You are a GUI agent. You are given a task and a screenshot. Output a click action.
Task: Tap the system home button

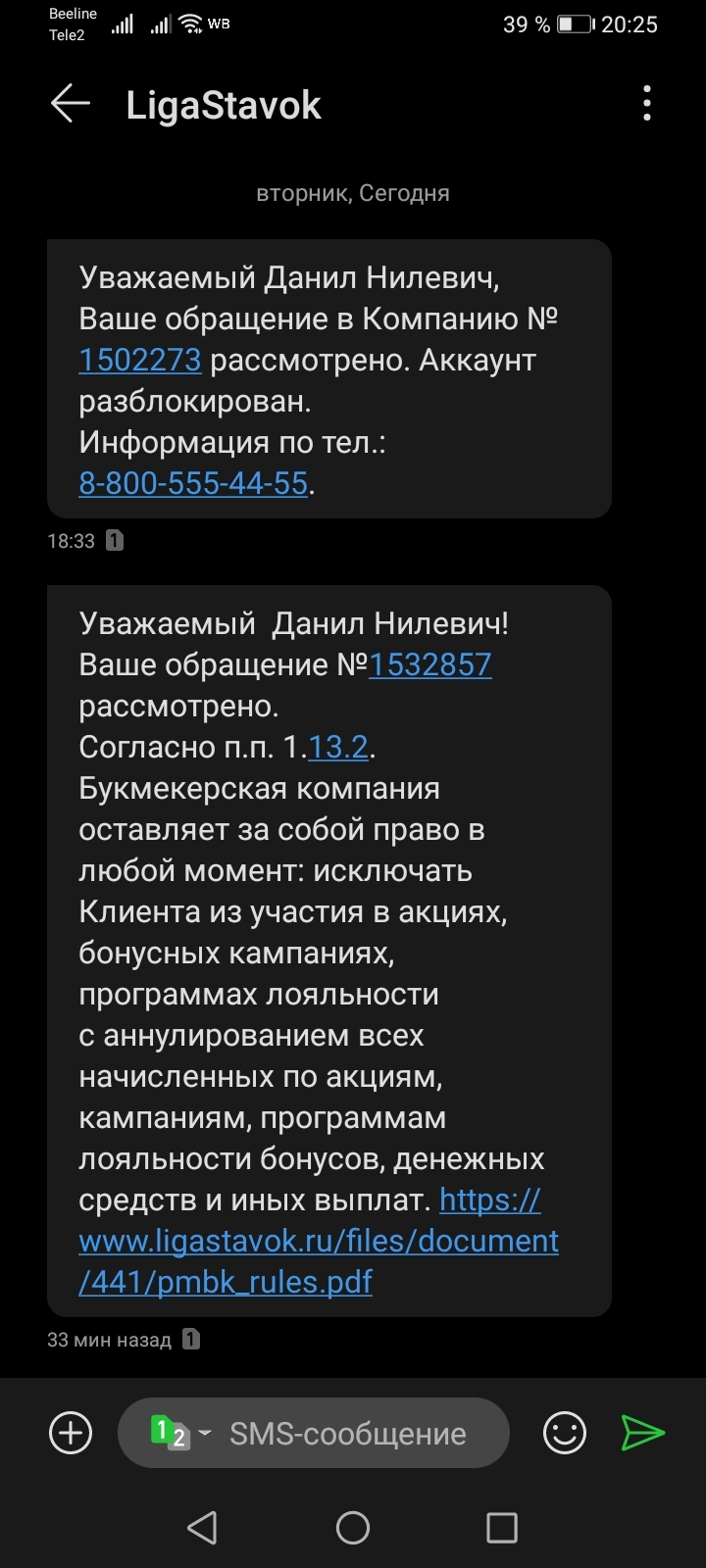tap(353, 1527)
